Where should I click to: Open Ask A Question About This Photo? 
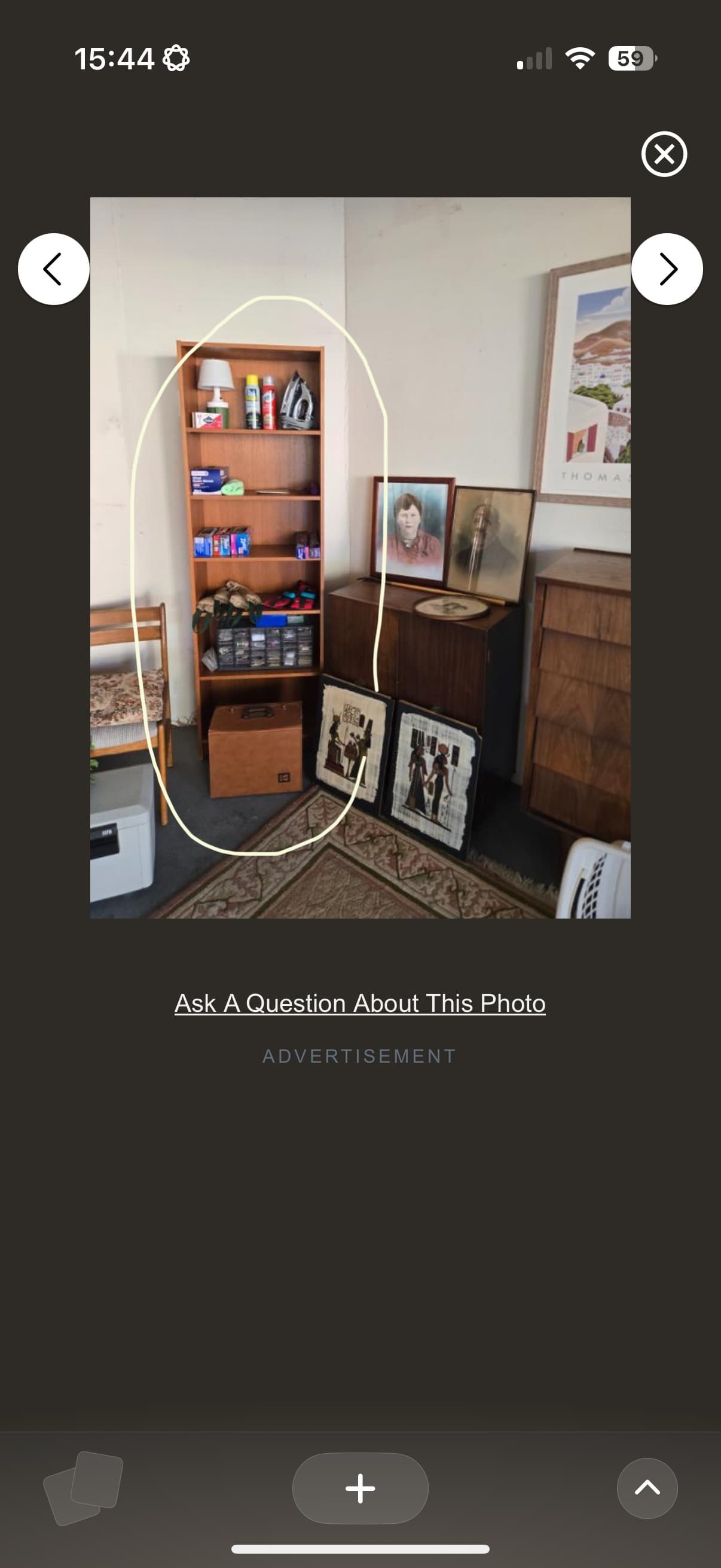point(359,1003)
